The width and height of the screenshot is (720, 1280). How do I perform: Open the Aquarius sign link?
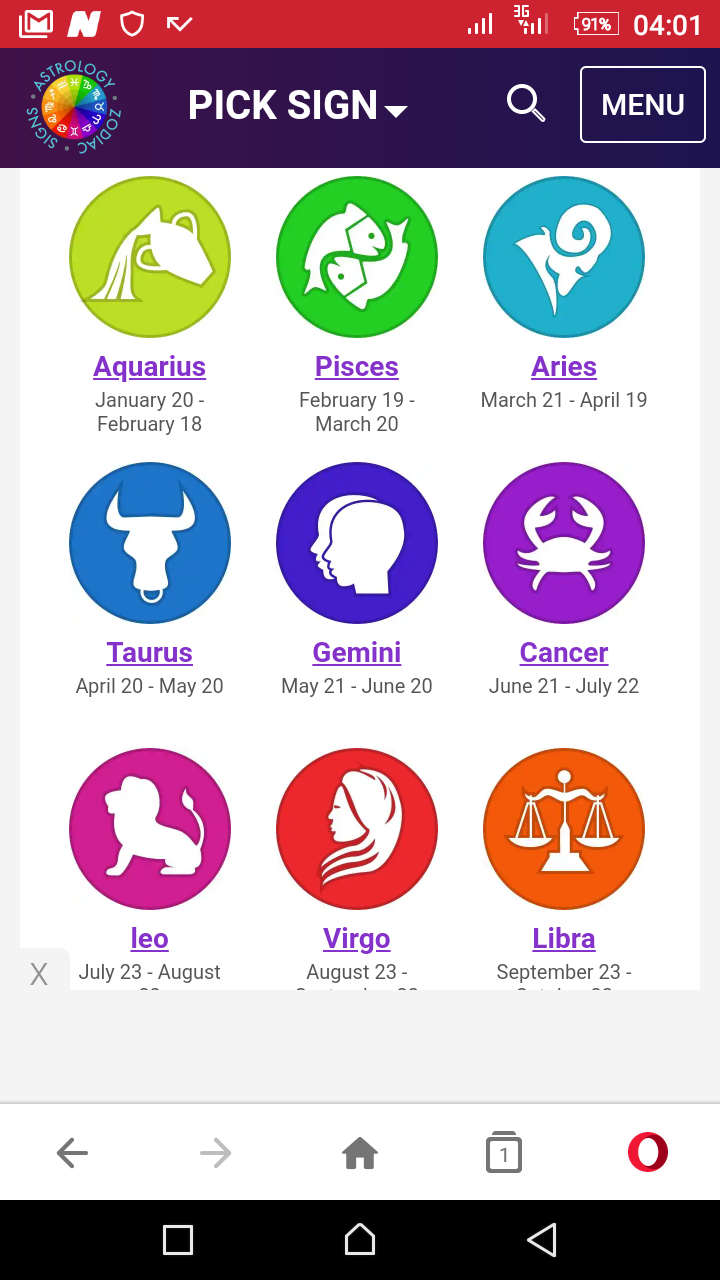[149, 367]
